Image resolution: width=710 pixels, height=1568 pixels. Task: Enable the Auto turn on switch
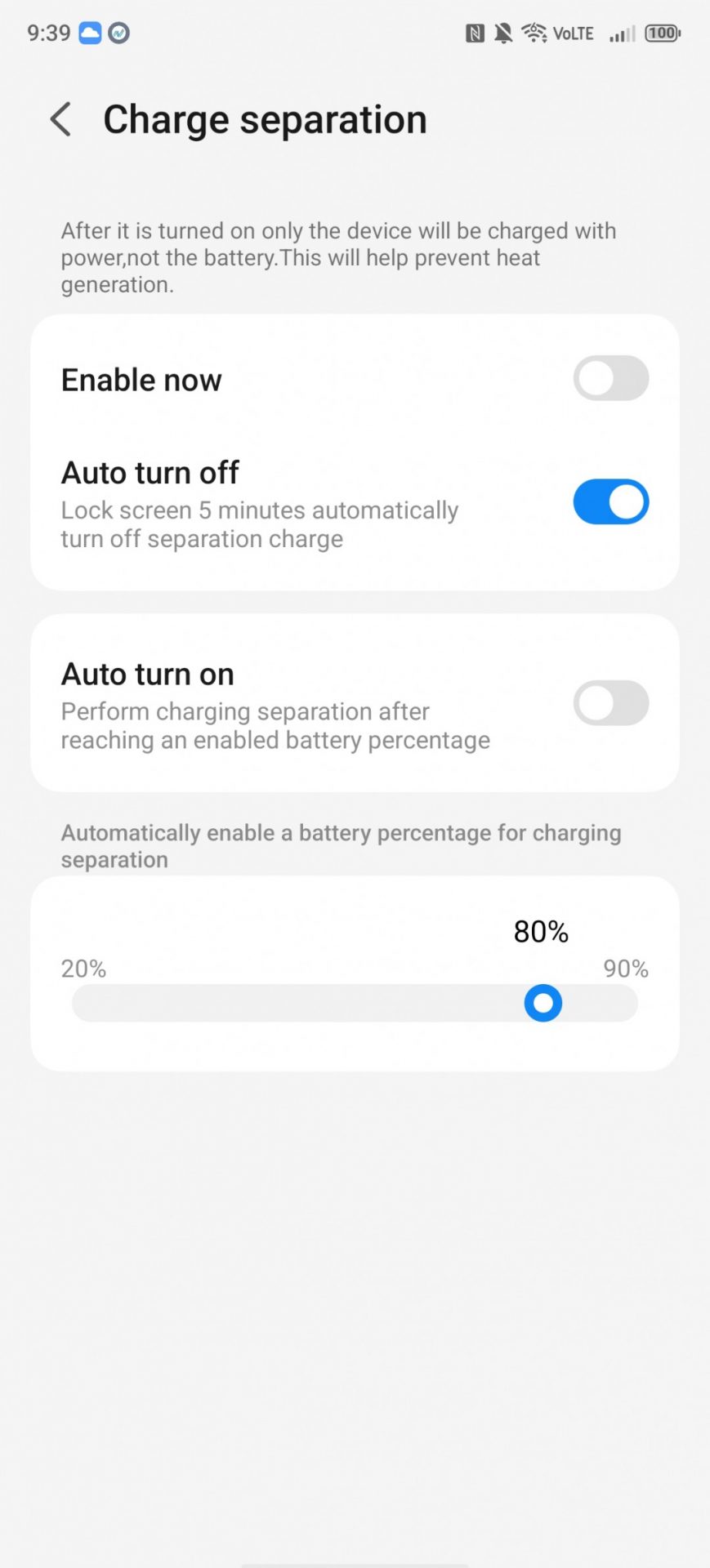[x=610, y=703]
